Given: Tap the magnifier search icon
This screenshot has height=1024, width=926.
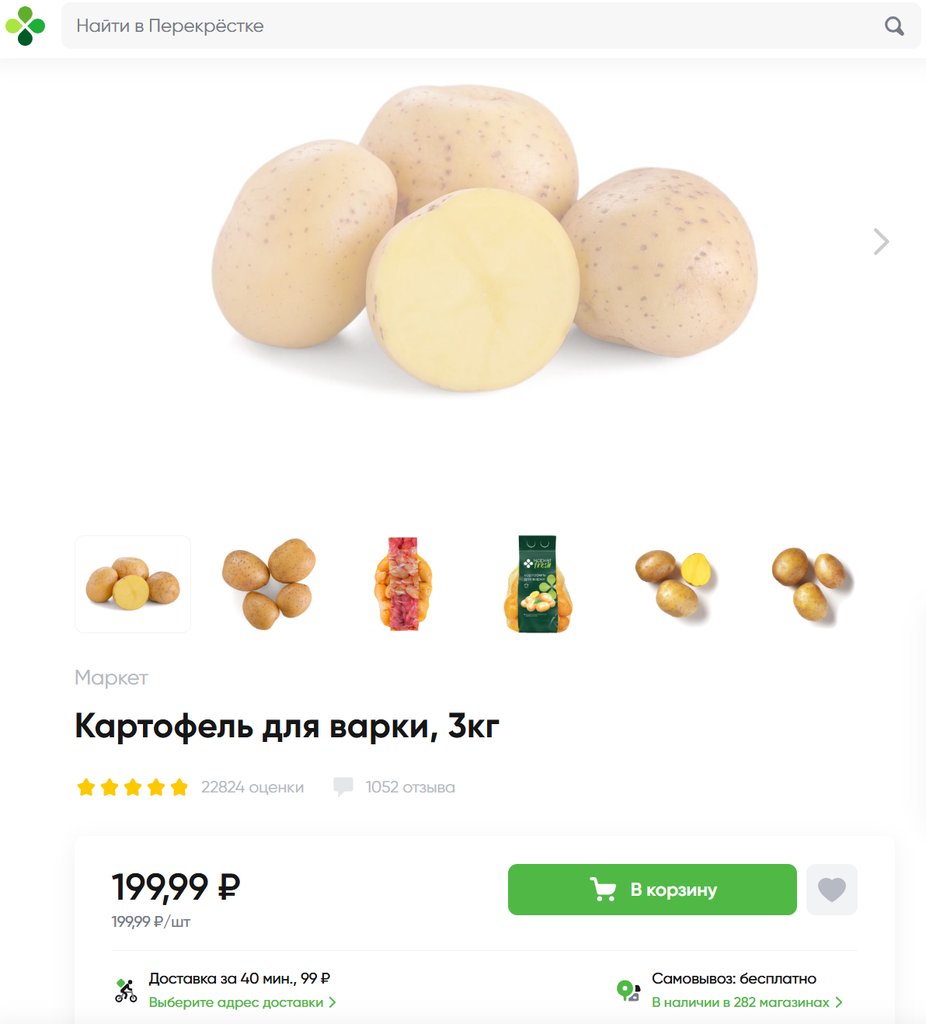Looking at the screenshot, I should (894, 26).
